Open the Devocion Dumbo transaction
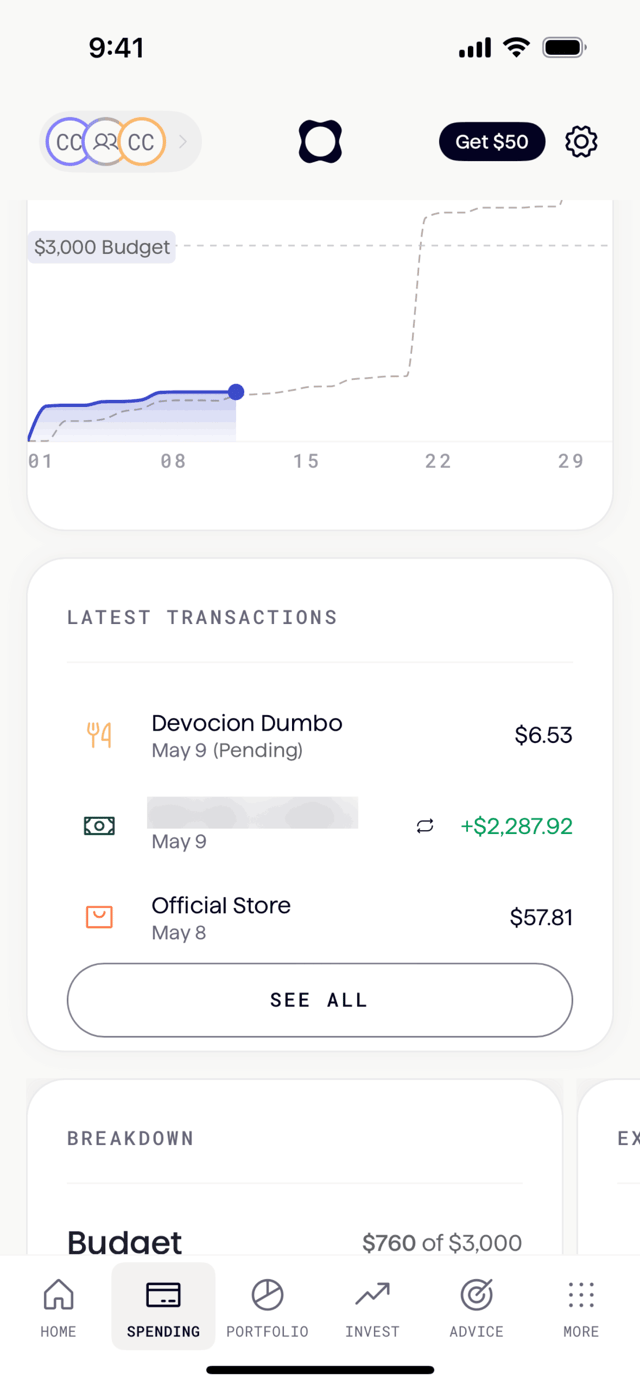 click(320, 736)
